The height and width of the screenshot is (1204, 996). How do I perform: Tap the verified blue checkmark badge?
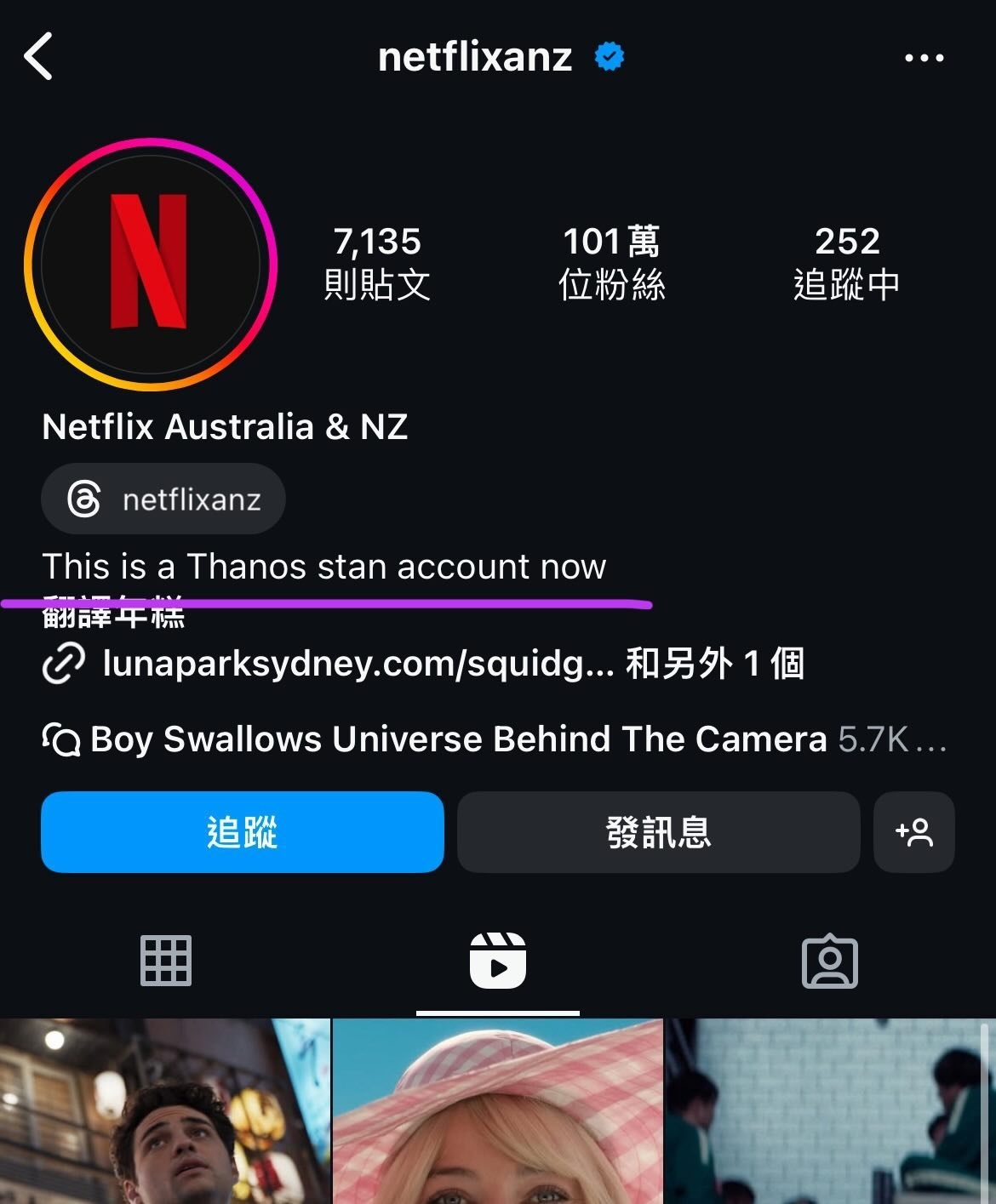pyautogui.click(x=608, y=55)
